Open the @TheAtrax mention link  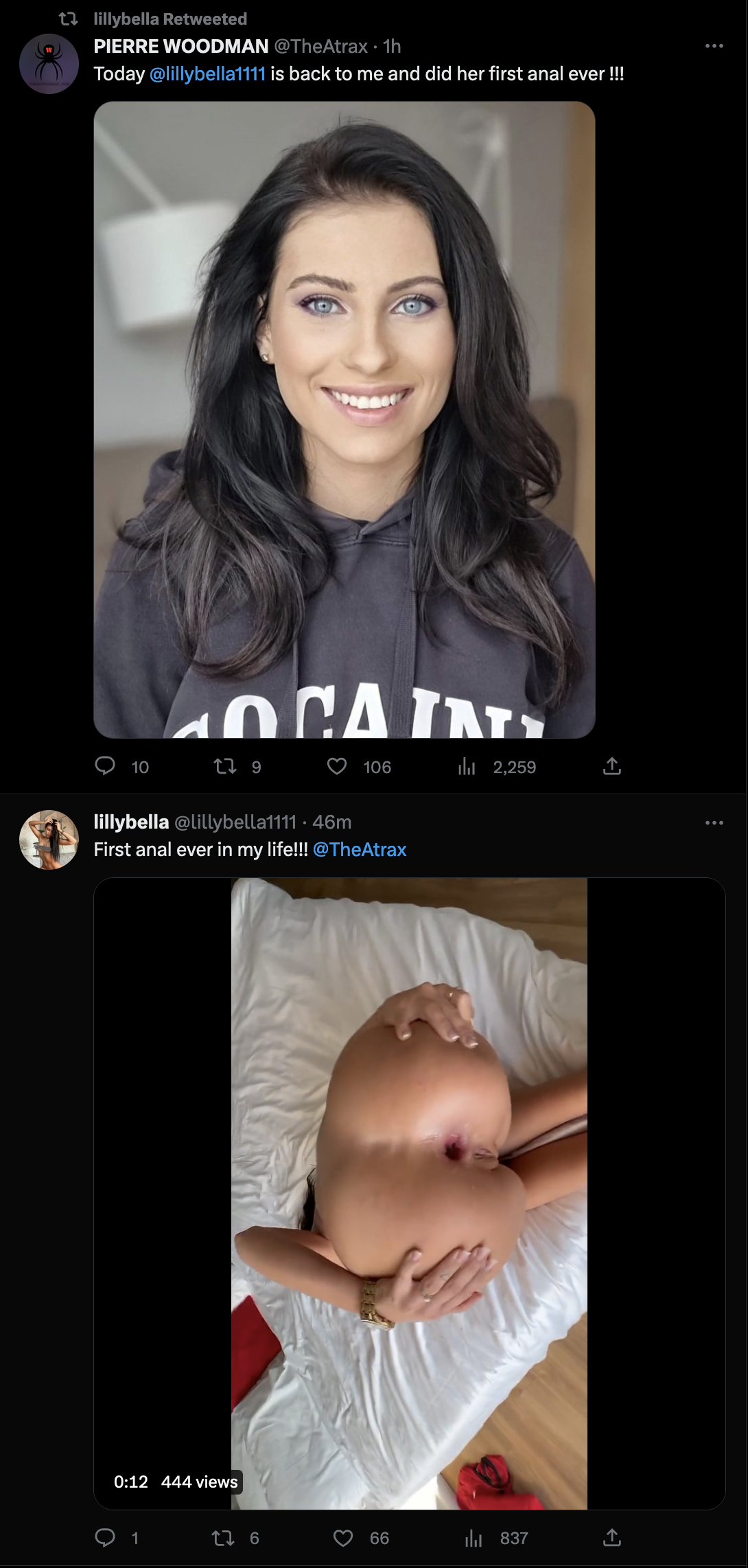[360, 850]
